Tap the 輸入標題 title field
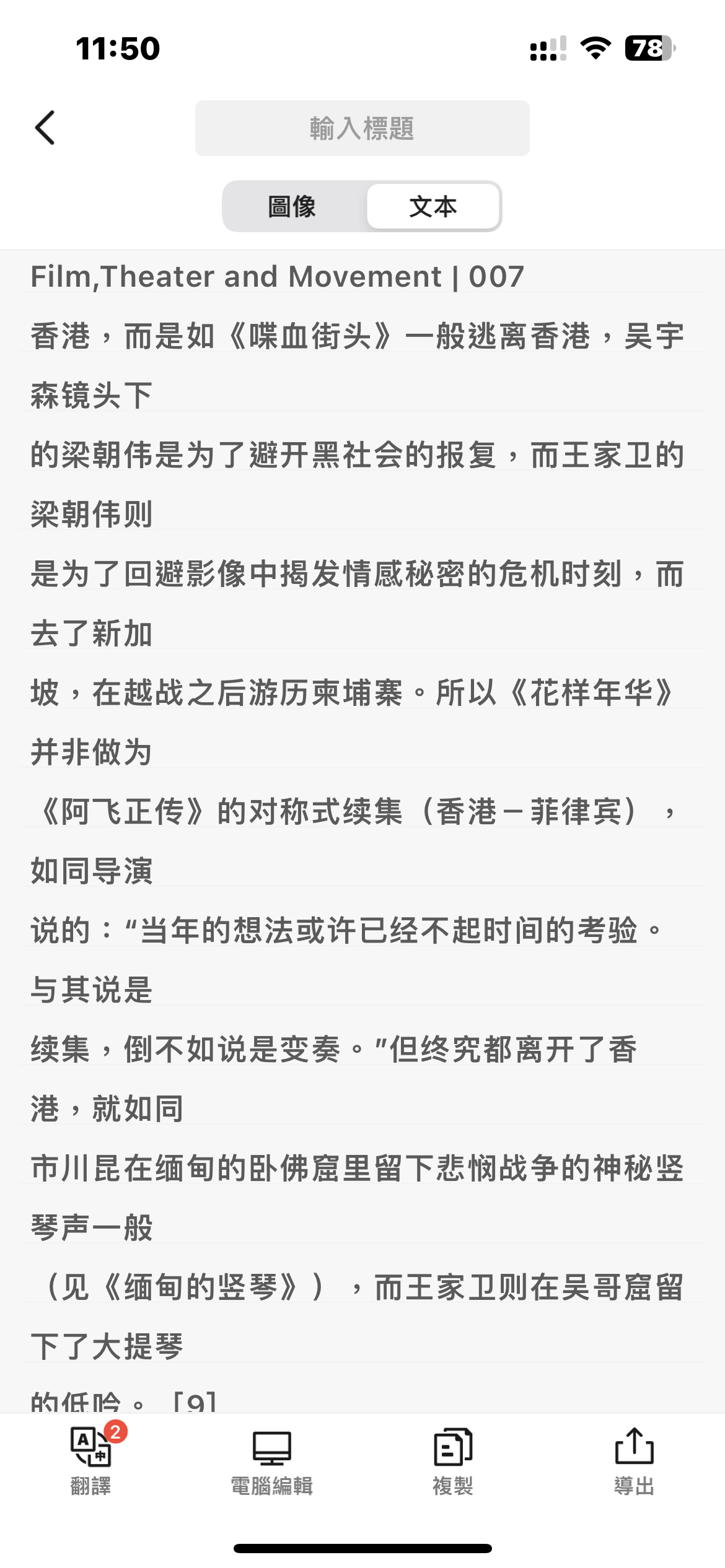Image resolution: width=725 pixels, height=1568 pixels. [362, 128]
